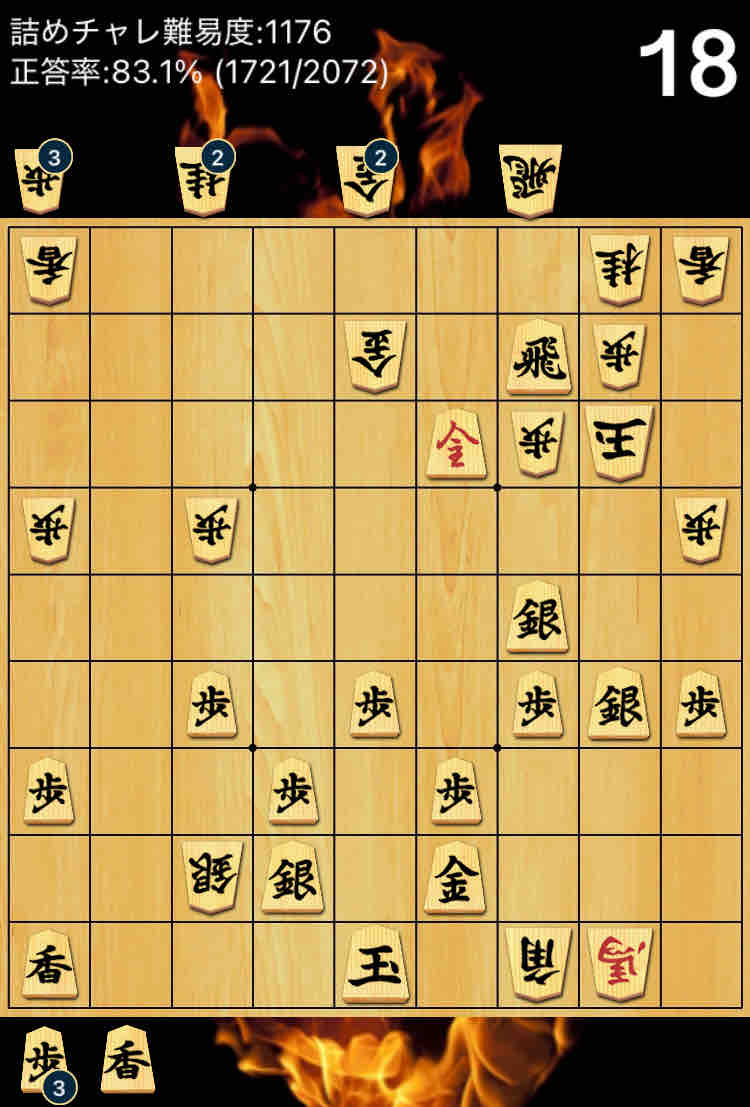Select your king 玉 on the bottom rank
This screenshot has height=1107, width=750.
(x=375, y=964)
